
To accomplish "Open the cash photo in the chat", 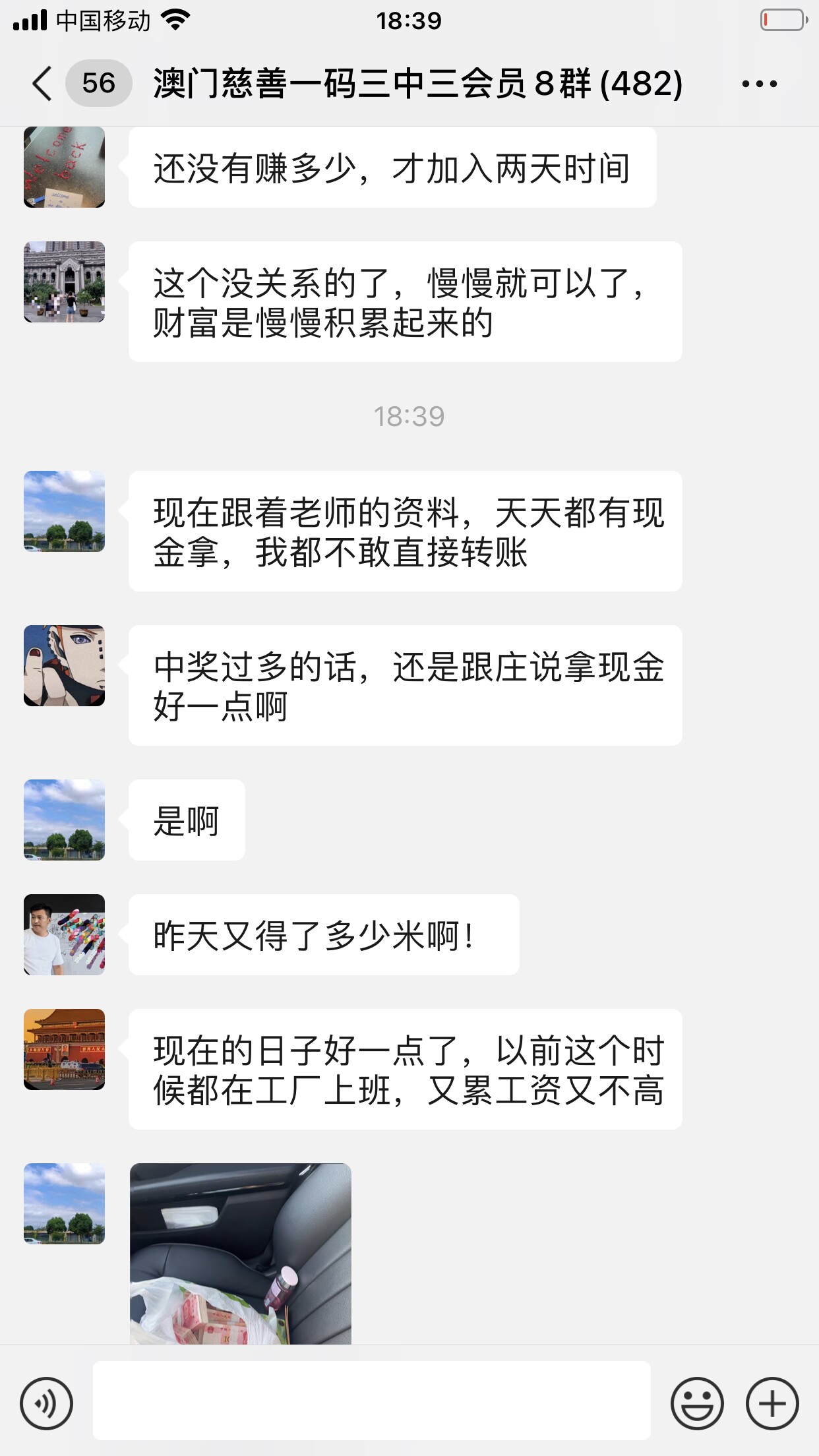I will pyautogui.click(x=241, y=1254).
